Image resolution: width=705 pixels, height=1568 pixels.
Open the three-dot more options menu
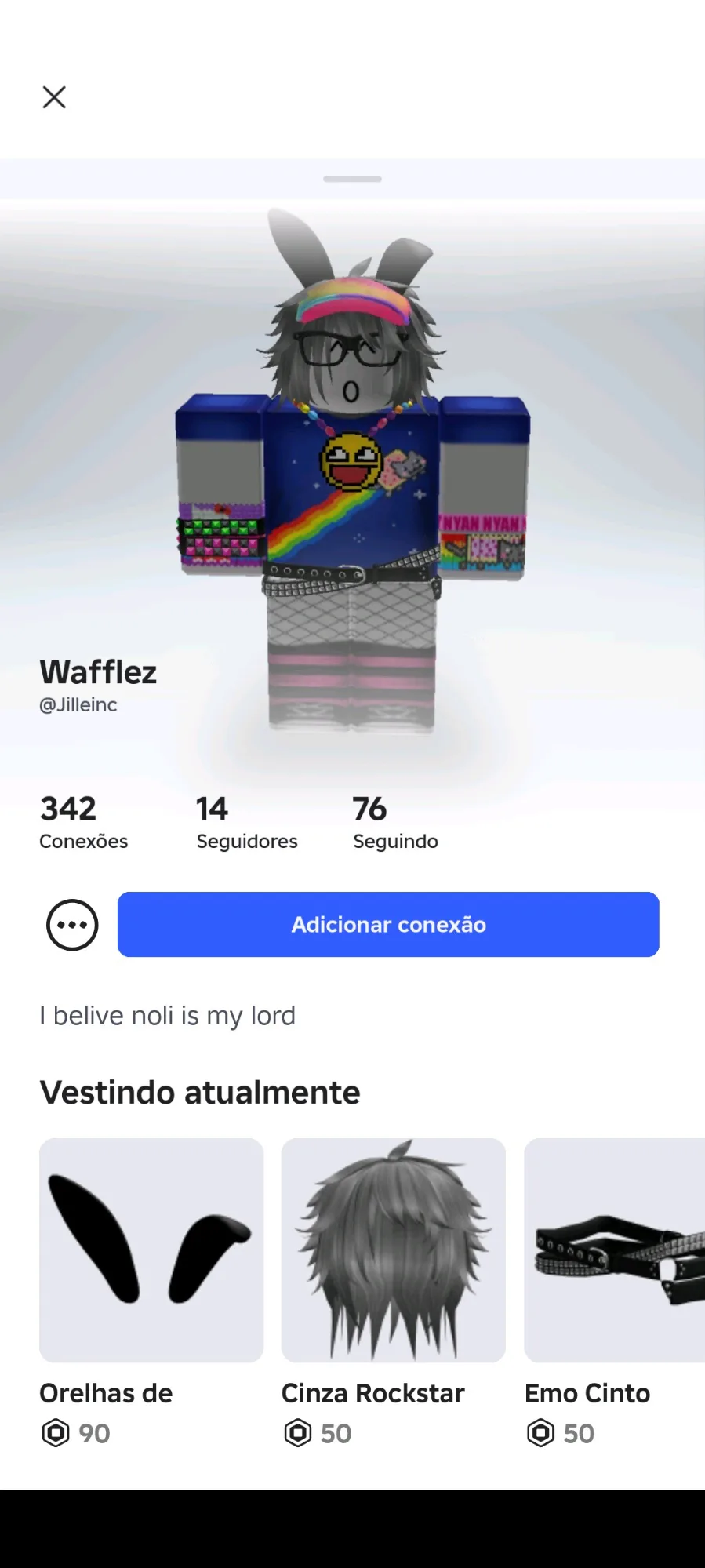[x=72, y=925]
